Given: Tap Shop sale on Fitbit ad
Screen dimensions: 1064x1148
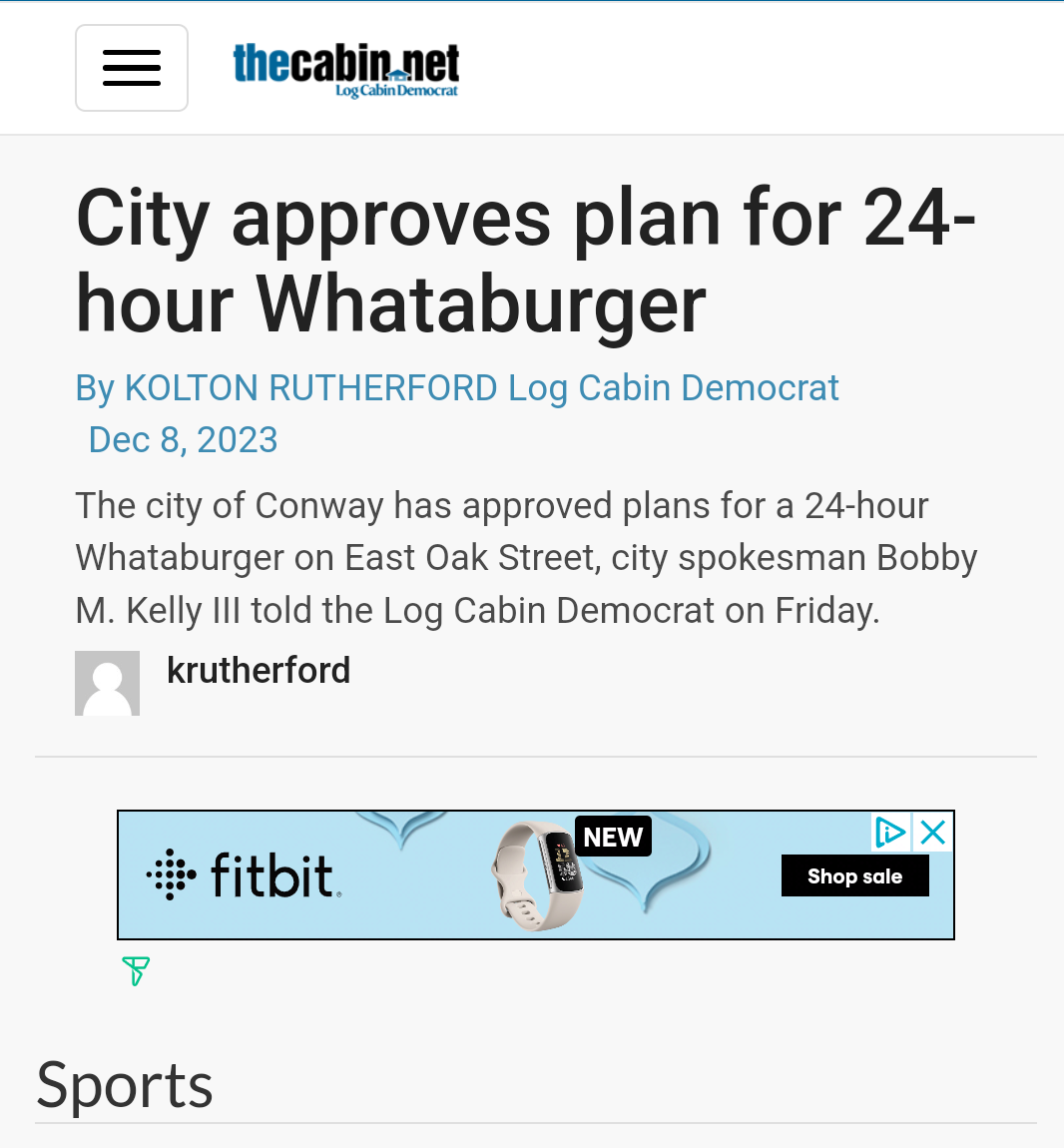Looking at the screenshot, I should (x=854, y=876).
